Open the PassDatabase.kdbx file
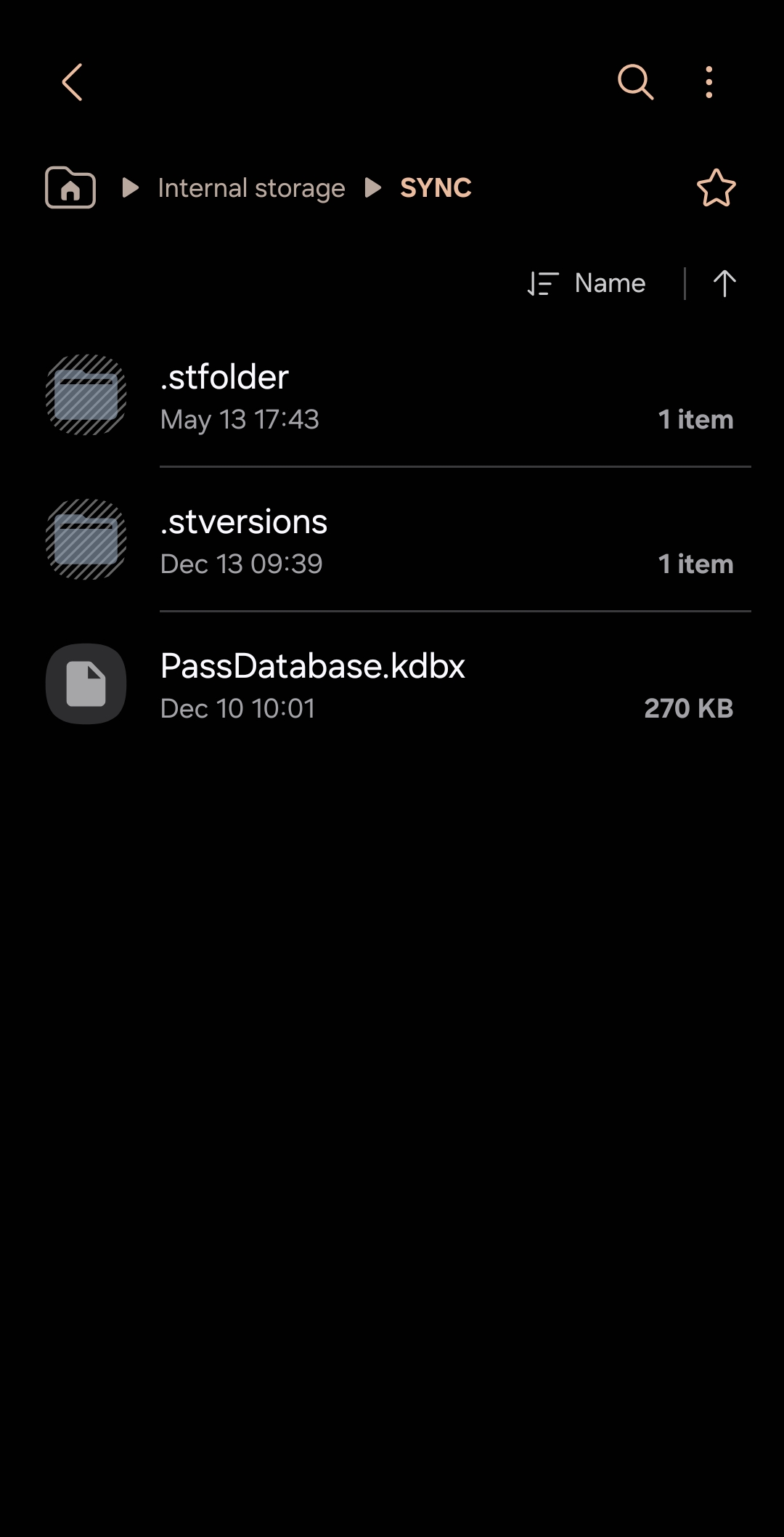 [392, 685]
